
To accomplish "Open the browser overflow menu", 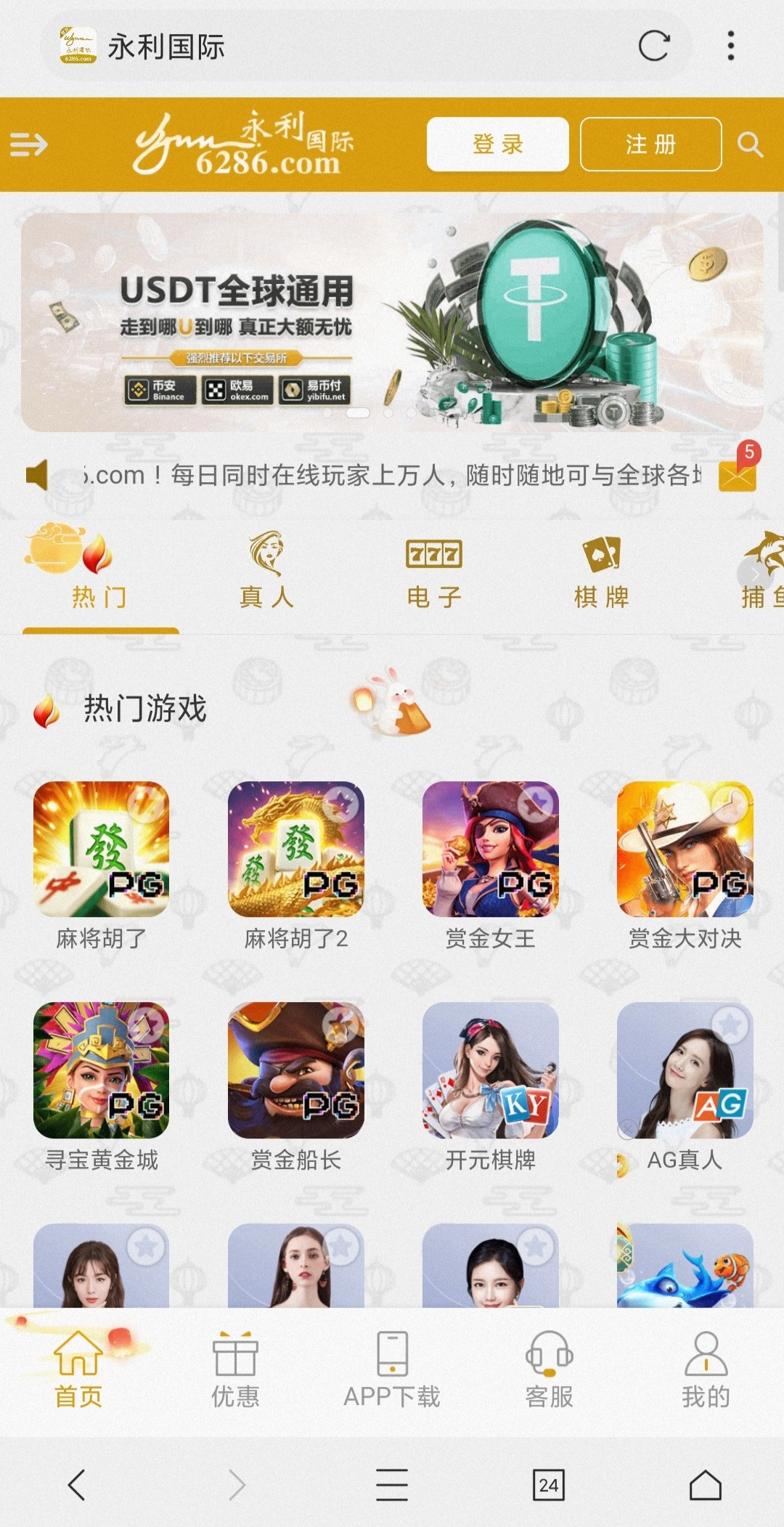I will click(730, 46).
